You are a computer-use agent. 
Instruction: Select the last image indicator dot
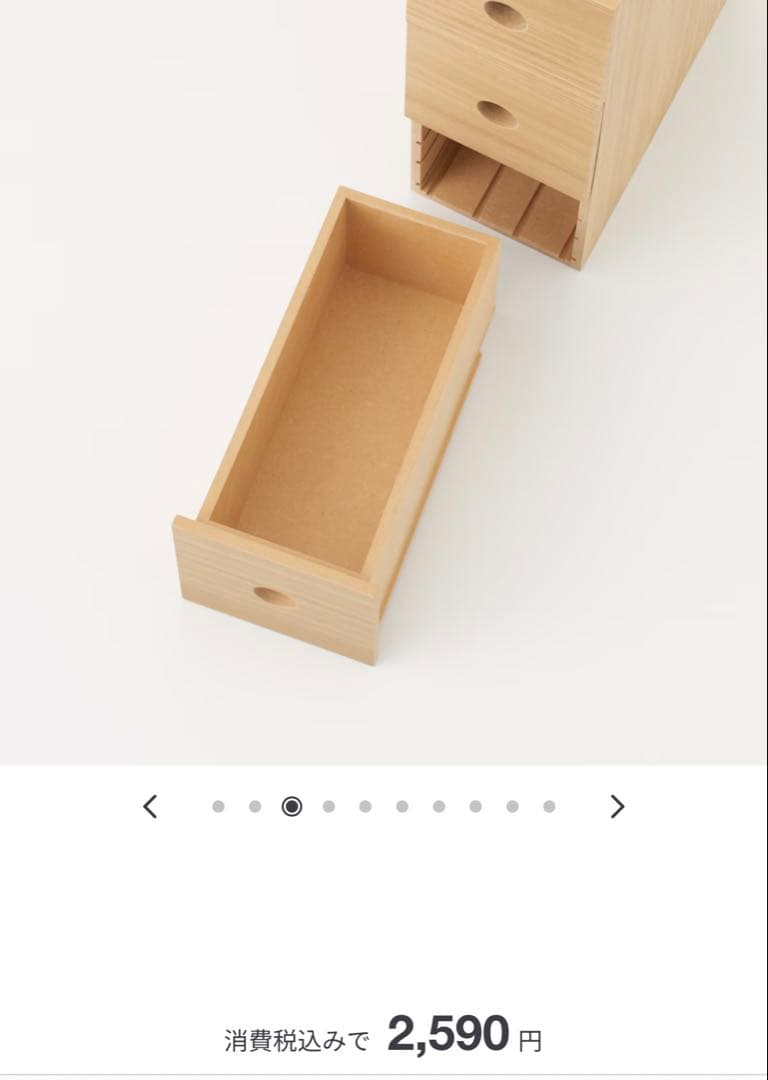point(549,806)
